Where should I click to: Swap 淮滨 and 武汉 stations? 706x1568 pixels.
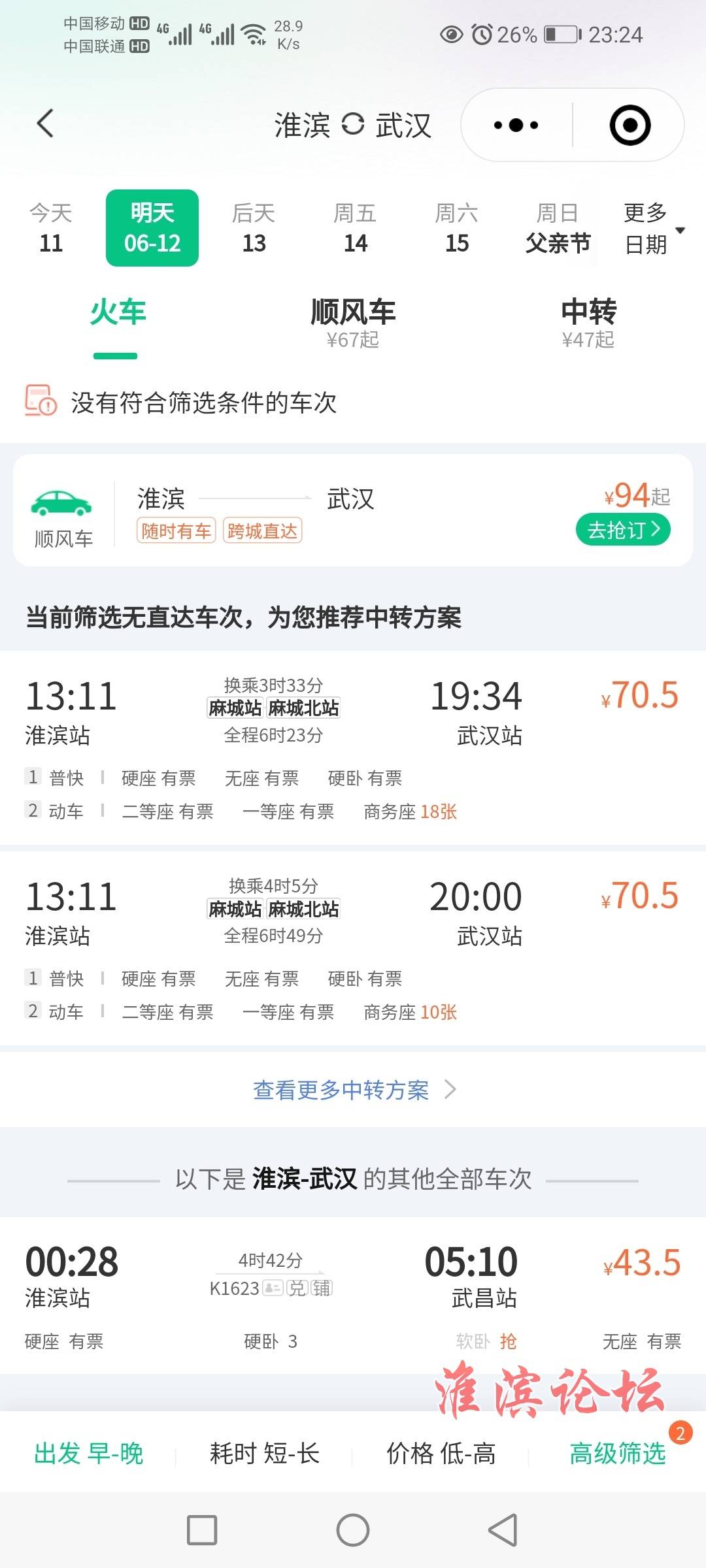click(353, 124)
